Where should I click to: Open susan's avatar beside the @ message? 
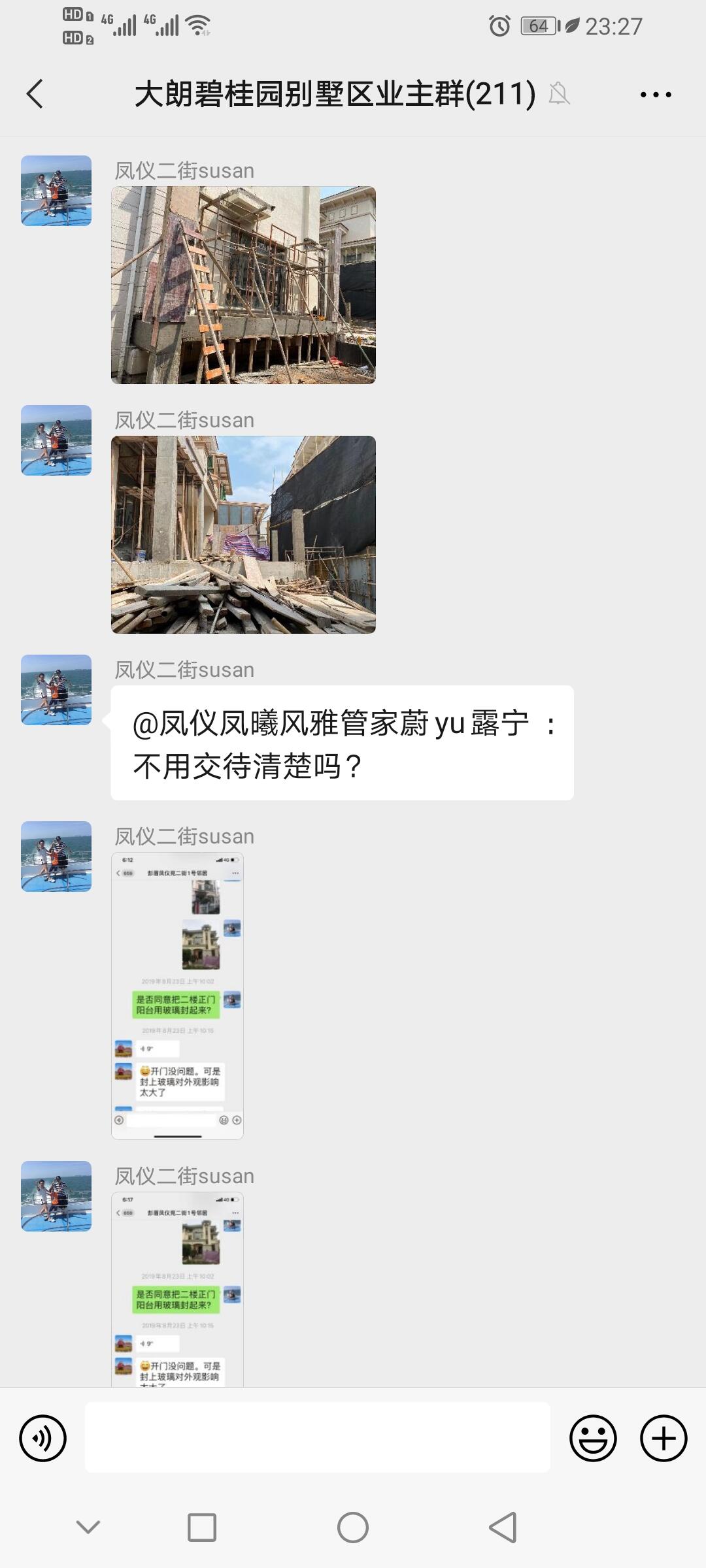click(56, 690)
